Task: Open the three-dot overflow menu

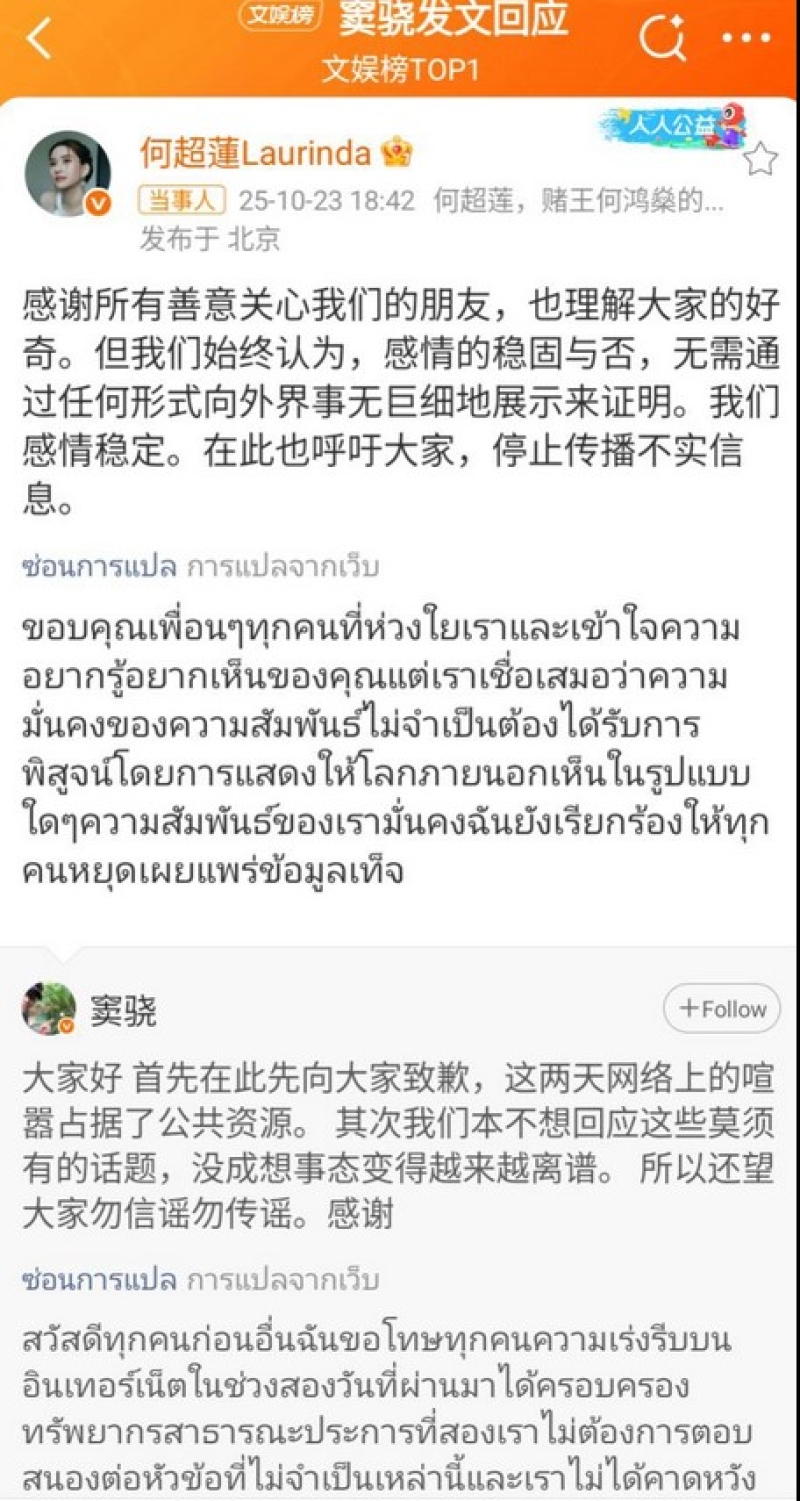Action: (746, 40)
